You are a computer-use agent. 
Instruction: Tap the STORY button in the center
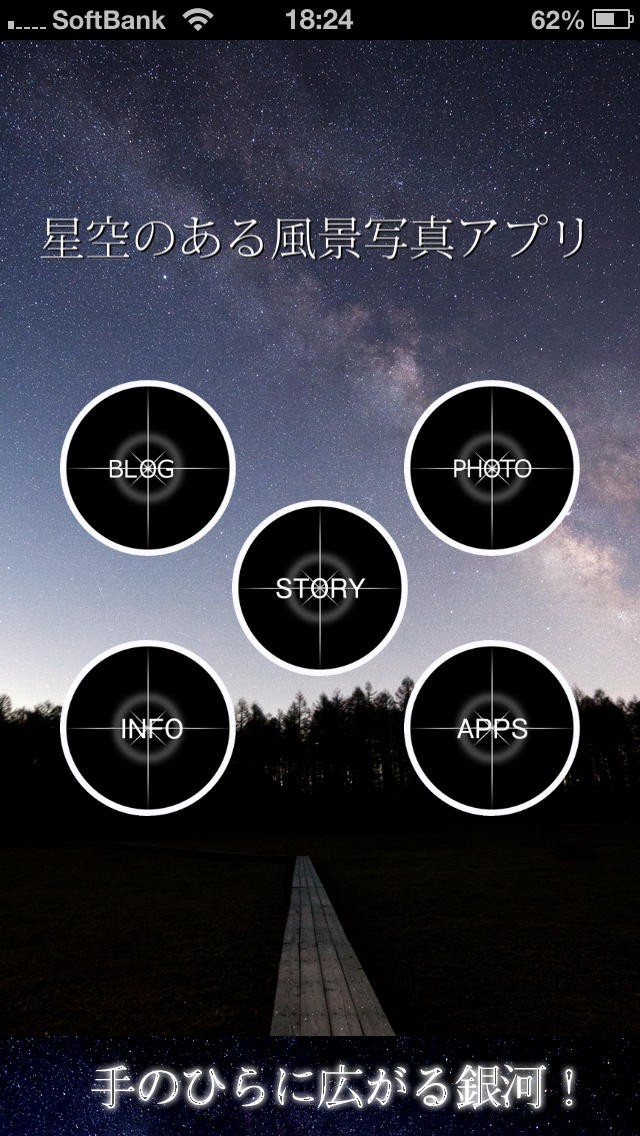click(x=320, y=588)
